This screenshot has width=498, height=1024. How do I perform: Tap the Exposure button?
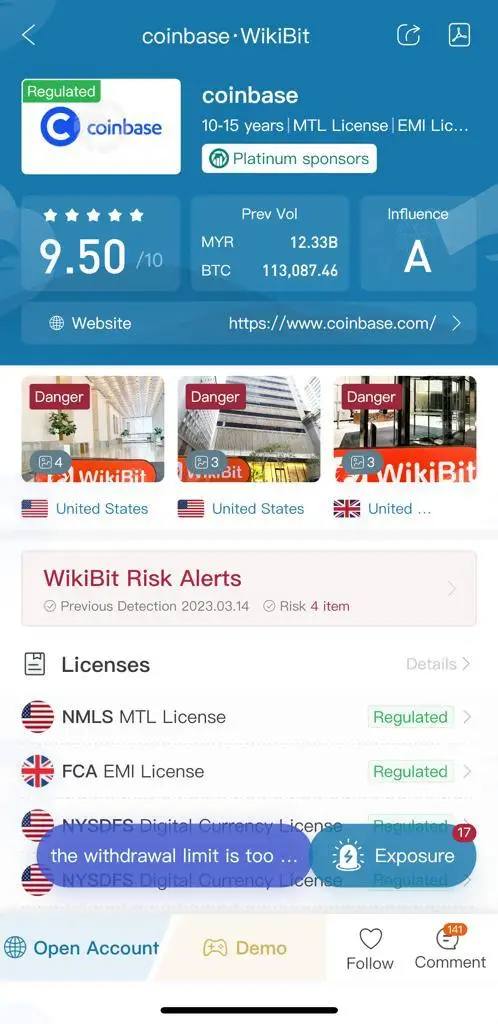[393, 856]
